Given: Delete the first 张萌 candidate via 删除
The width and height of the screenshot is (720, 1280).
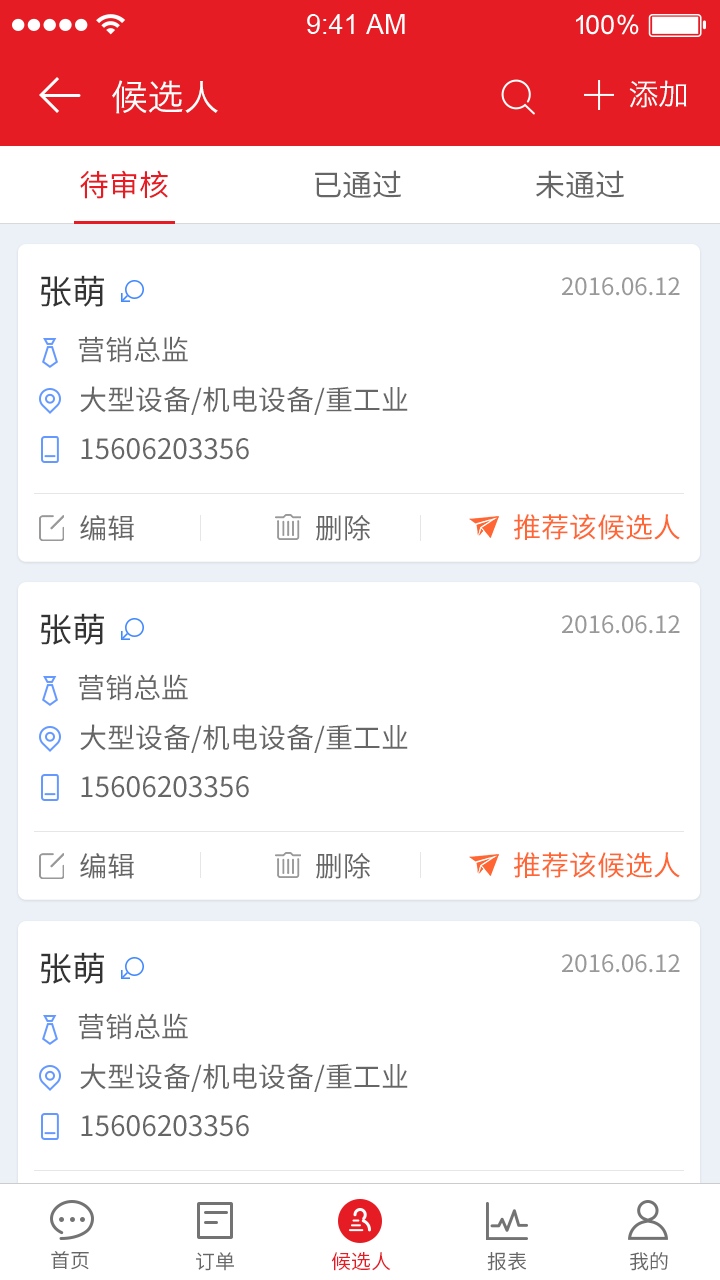Looking at the screenshot, I should click(x=323, y=528).
